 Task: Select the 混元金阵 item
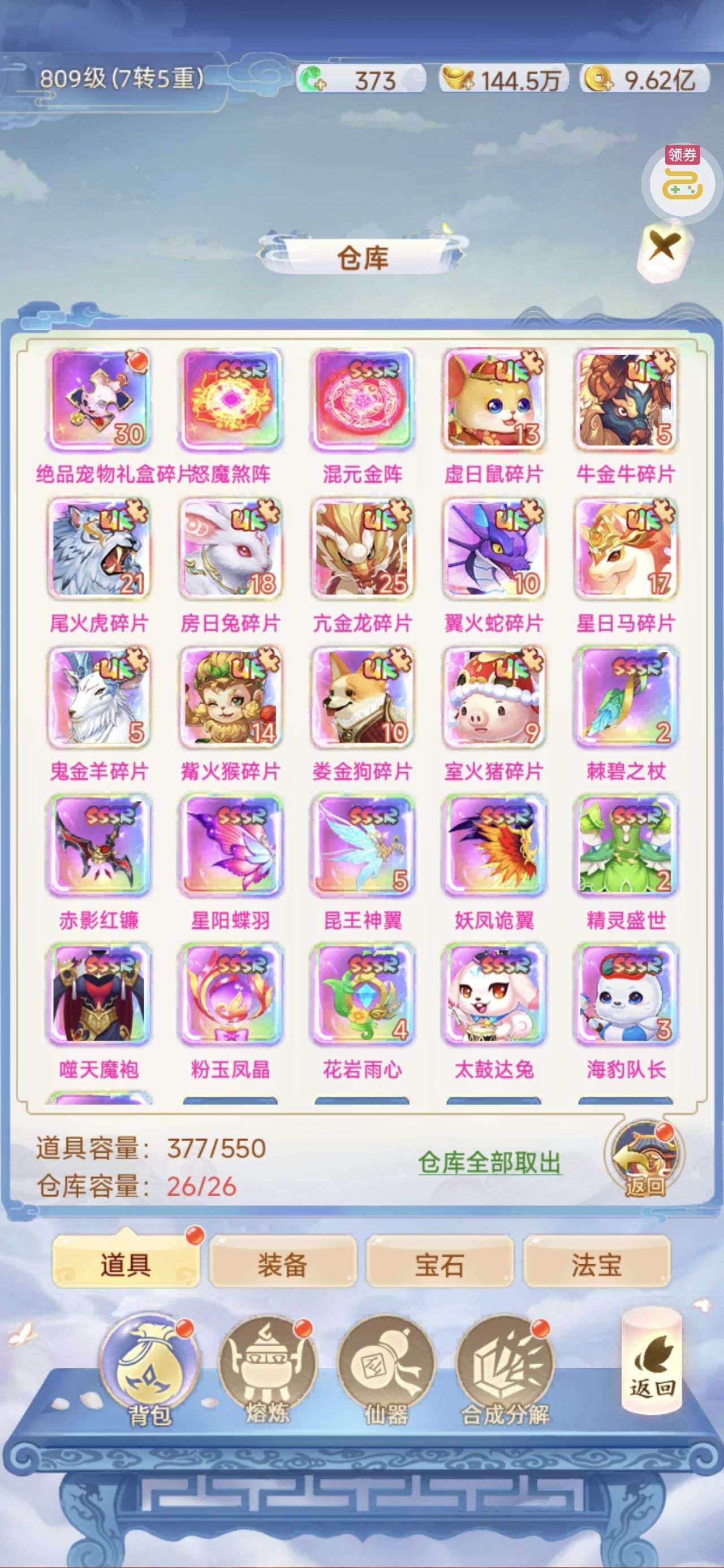point(363,399)
